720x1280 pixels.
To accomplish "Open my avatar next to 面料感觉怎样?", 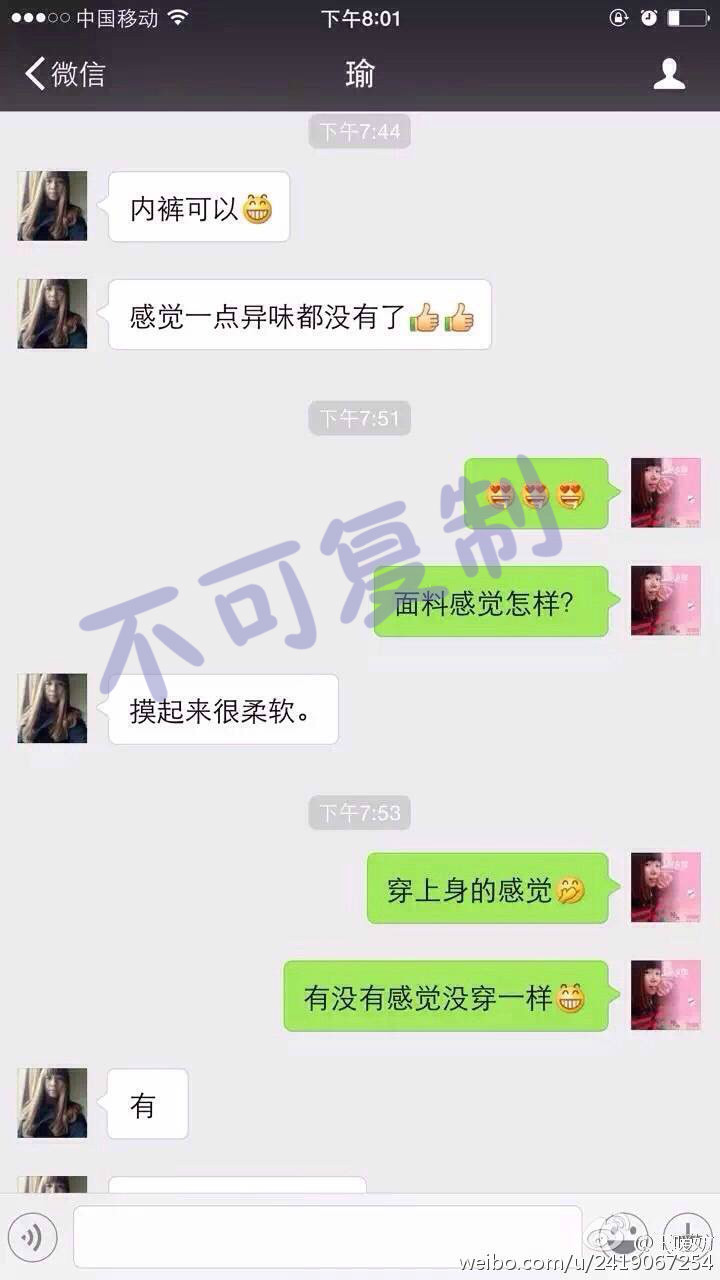I will [x=665, y=600].
